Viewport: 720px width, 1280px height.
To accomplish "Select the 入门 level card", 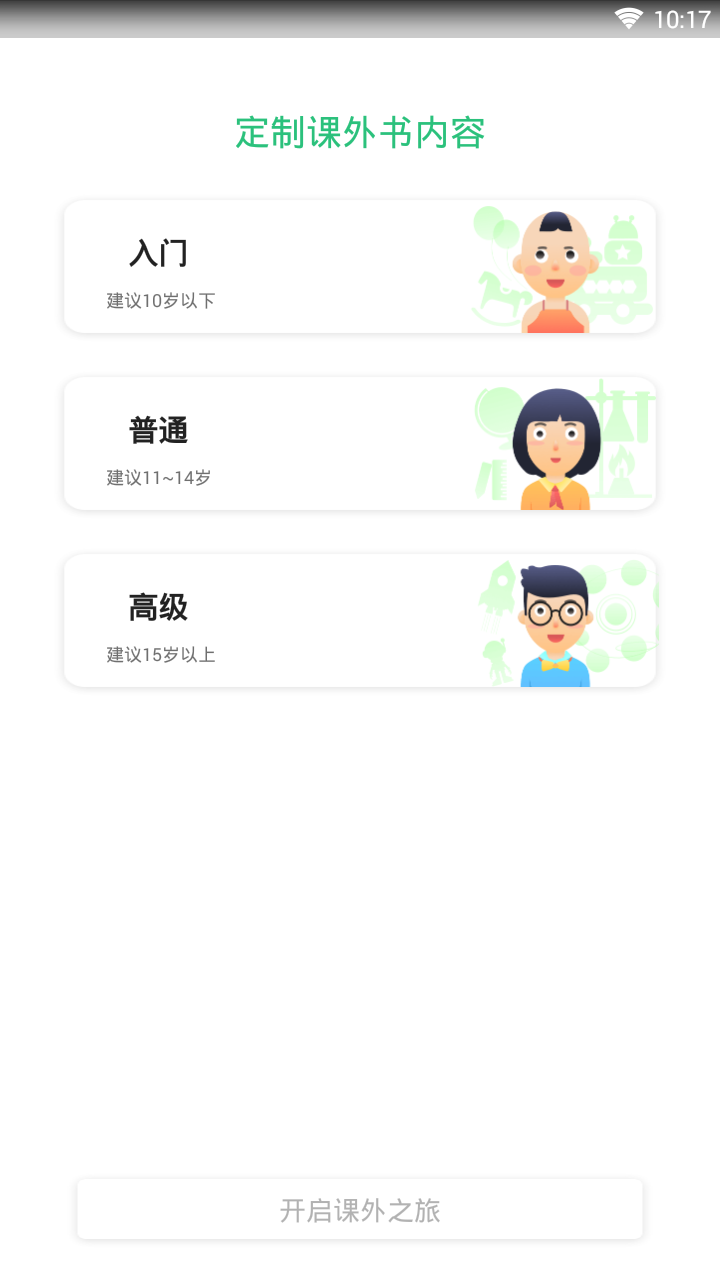I will 360,266.
